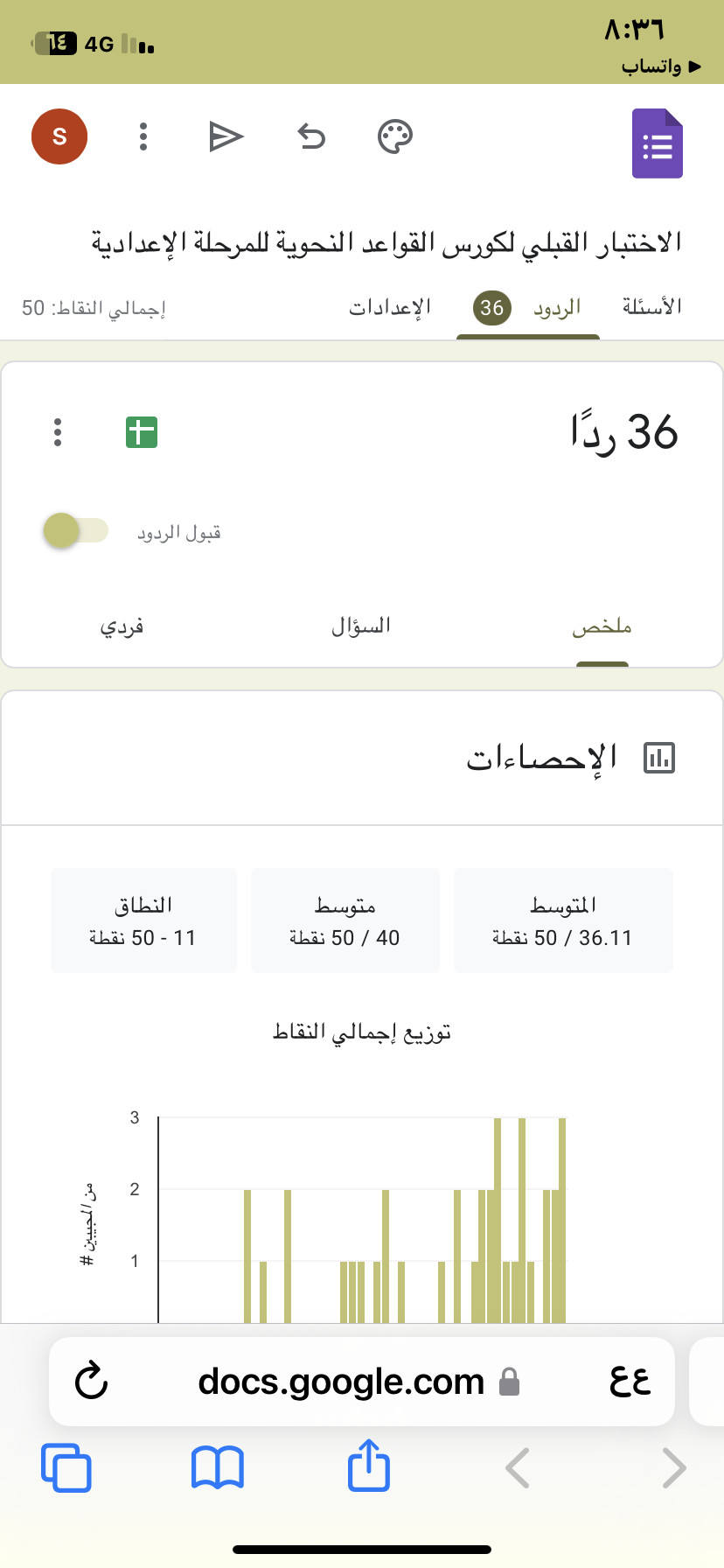
Task: Switch to the الأسئلة tab
Action: point(651,307)
